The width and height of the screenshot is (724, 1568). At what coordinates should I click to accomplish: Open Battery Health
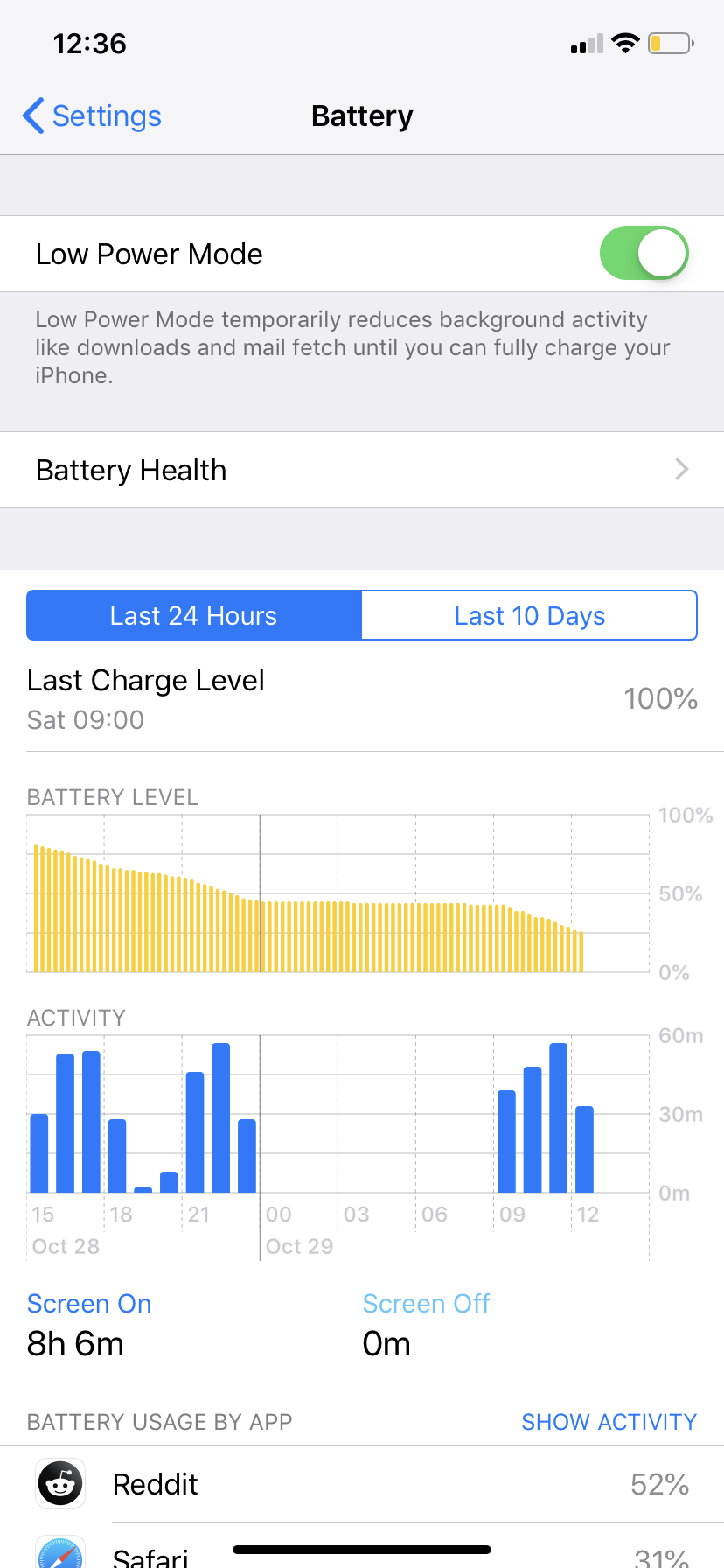tap(362, 470)
